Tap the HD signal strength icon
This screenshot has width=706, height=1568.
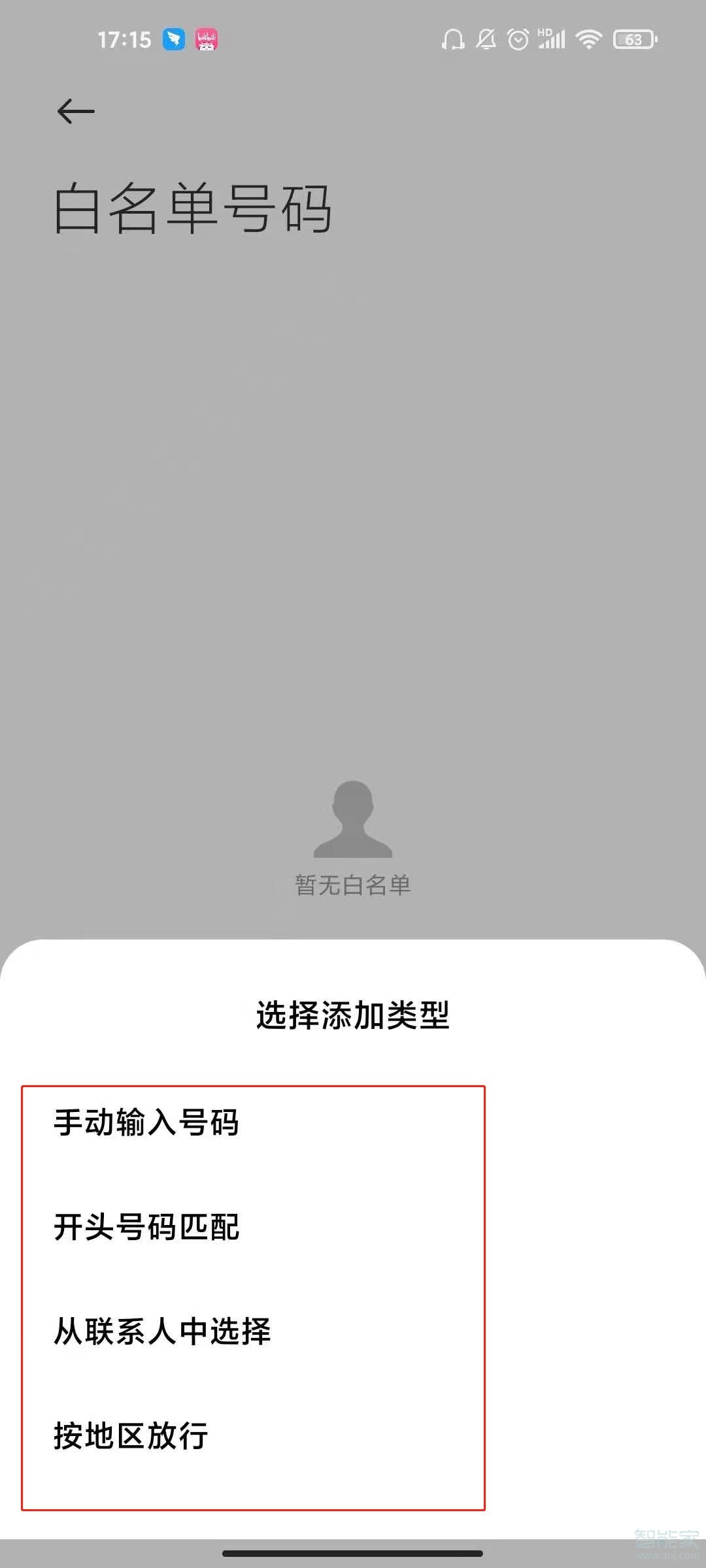pyautogui.click(x=551, y=40)
